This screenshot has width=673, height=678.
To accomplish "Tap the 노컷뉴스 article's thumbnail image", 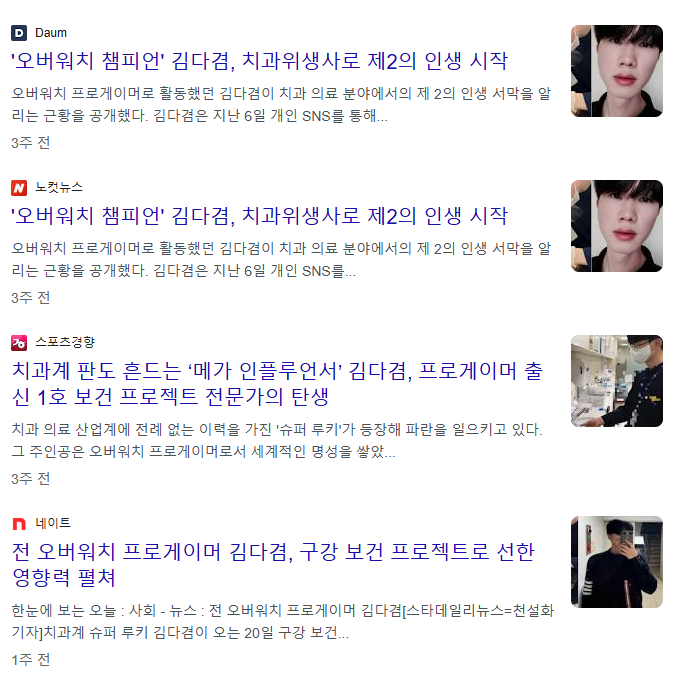I will click(616, 226).
